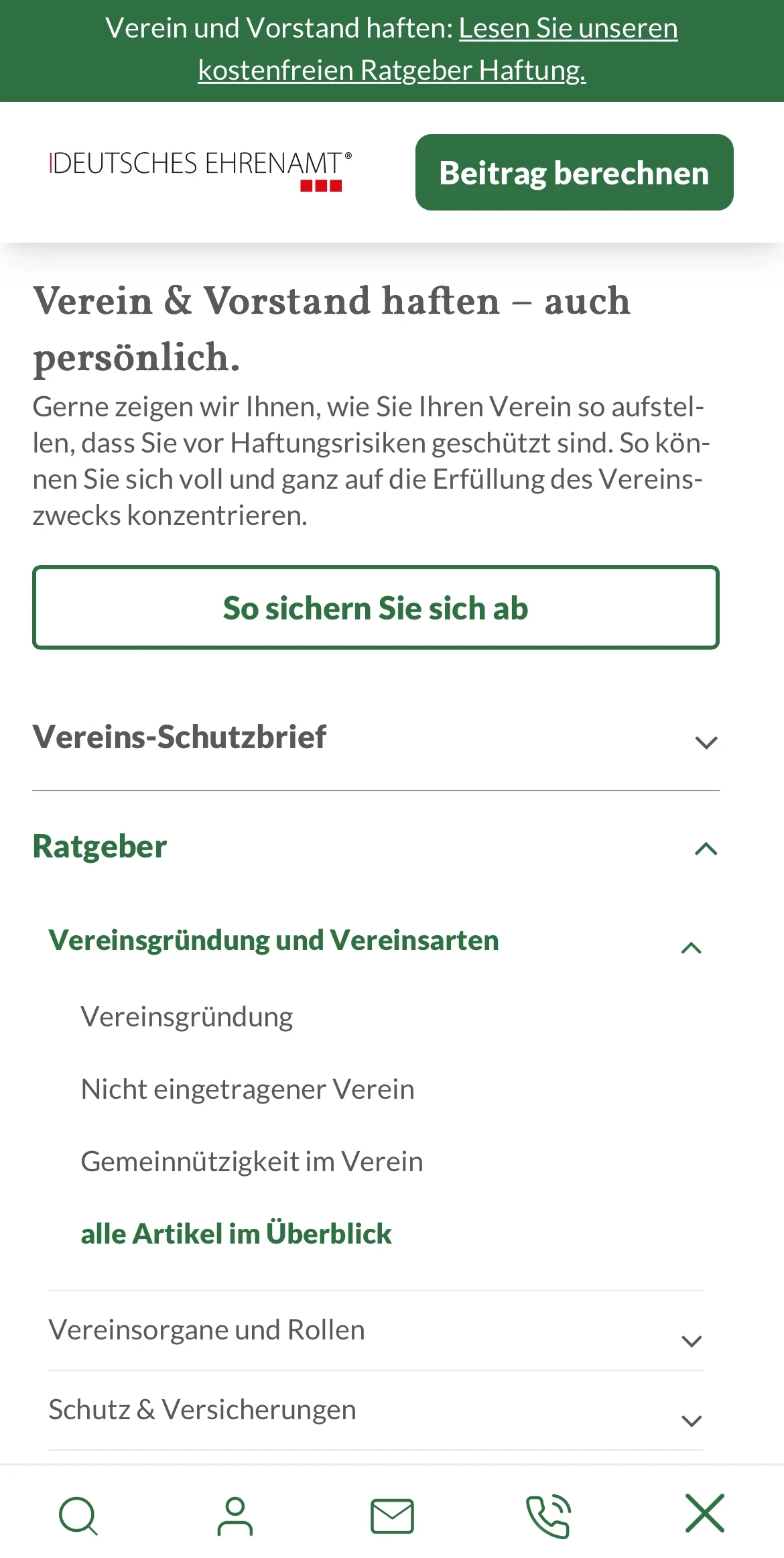The height and width of the screenshot is (1558, 784).
Task: Tap So sichern Sie sich ab
Action: pyautogui.click(x=375, y=607)
